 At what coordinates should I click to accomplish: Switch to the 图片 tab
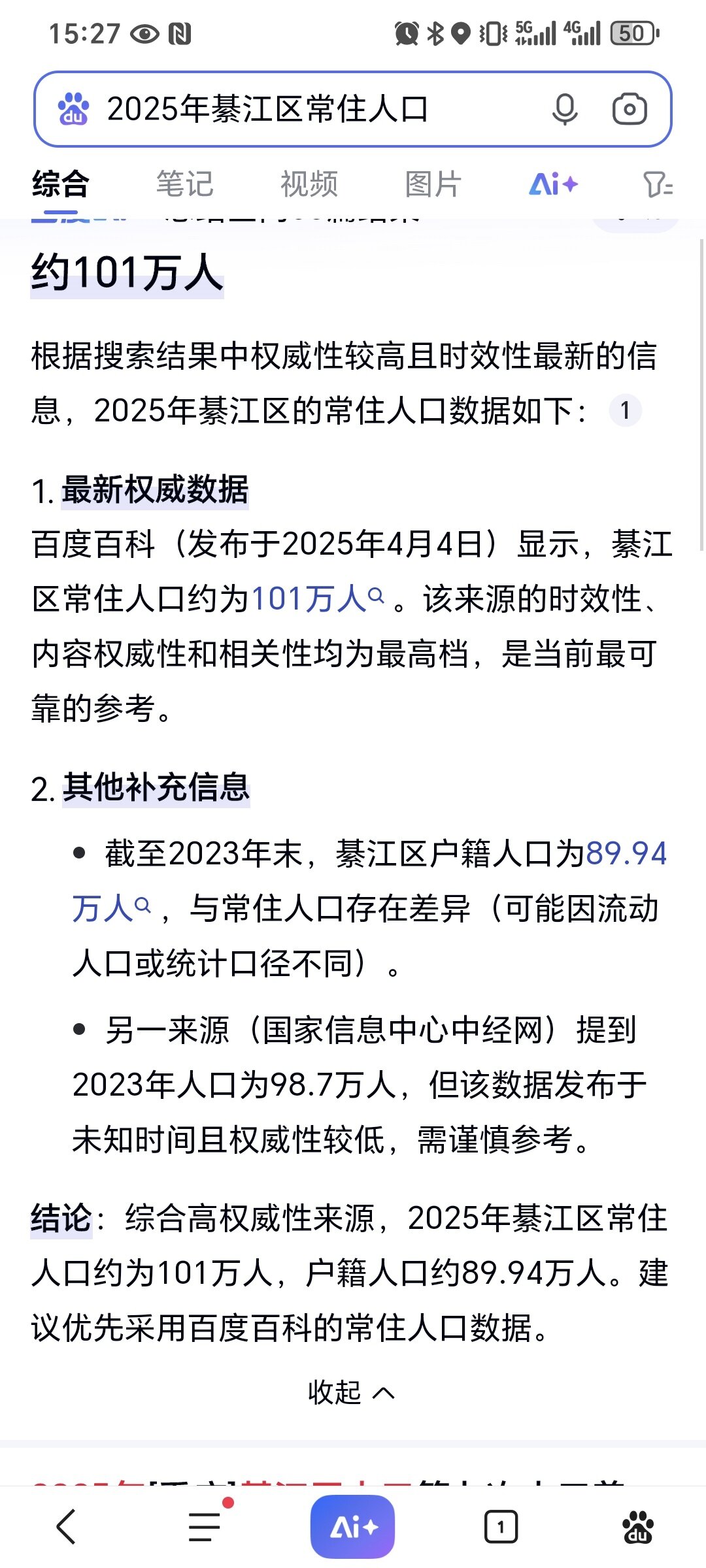(433, 184)
